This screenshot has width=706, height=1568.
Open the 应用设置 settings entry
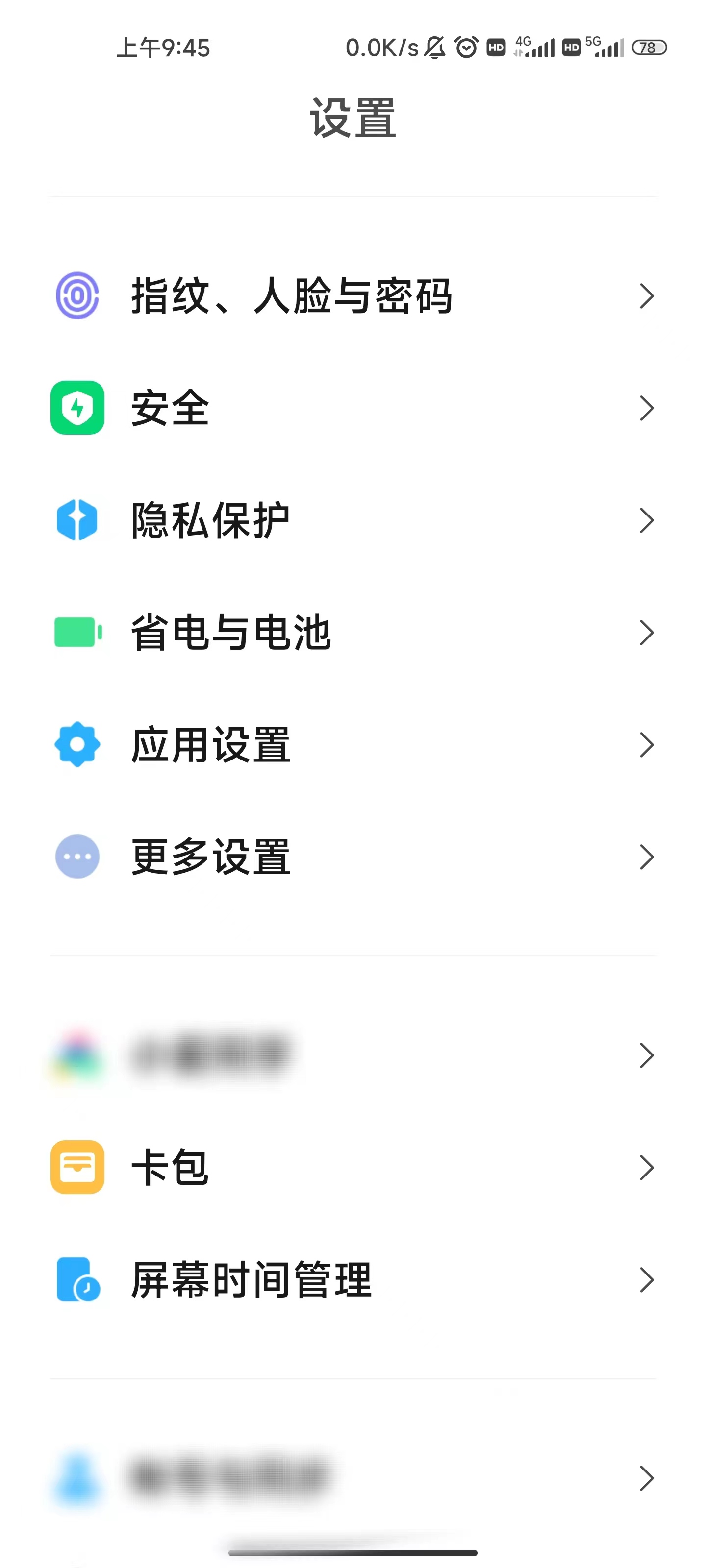[x=210, y=744]
